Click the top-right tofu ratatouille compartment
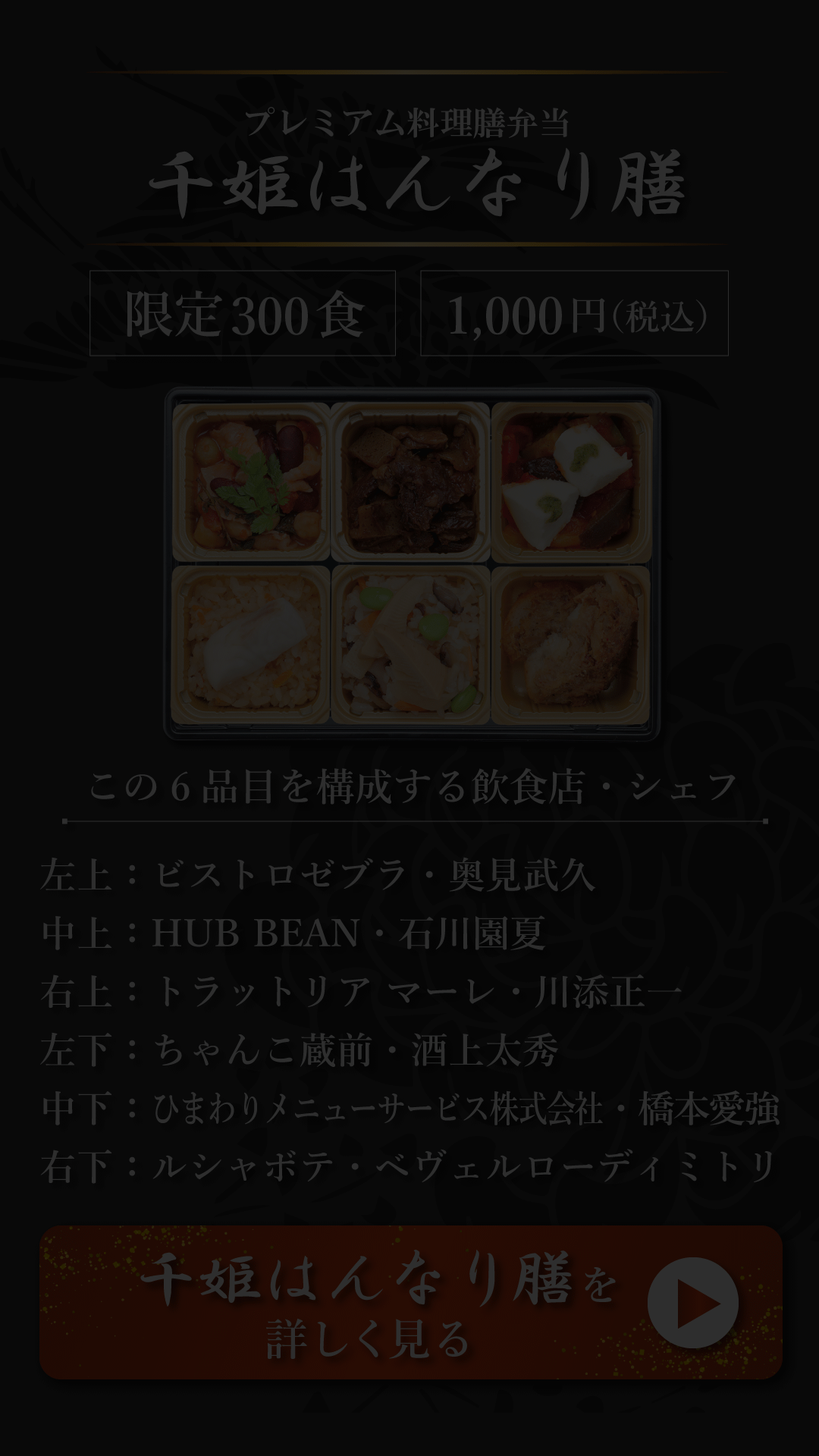 pyautogui.click(x=569, y=478)
